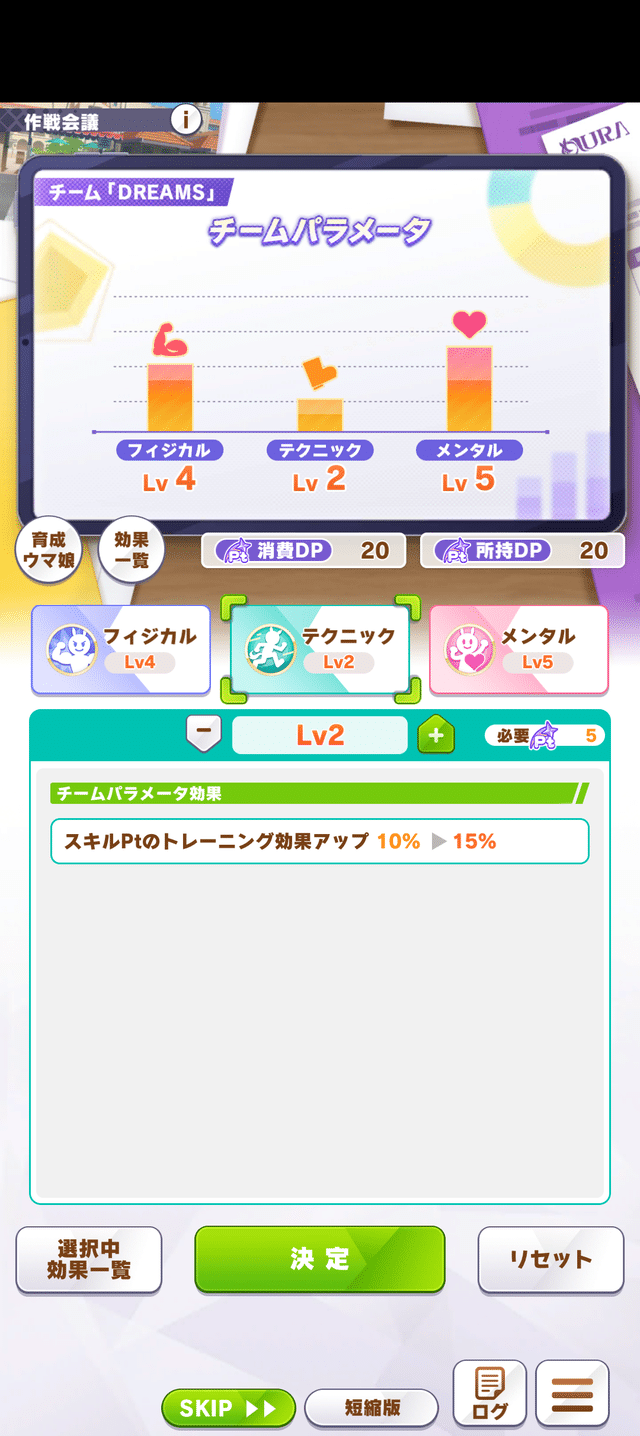Image resolution: width=640 pixels, height=1436 pixels.
Task: Open the ログ log
Action: [490, 1394]
